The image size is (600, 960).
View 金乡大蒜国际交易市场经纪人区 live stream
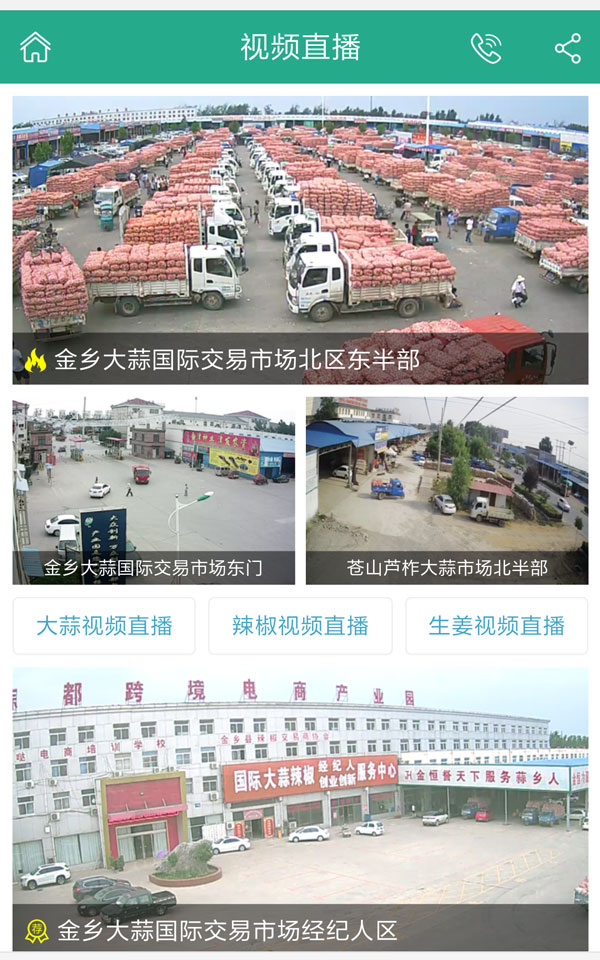[x=300, y=809]
